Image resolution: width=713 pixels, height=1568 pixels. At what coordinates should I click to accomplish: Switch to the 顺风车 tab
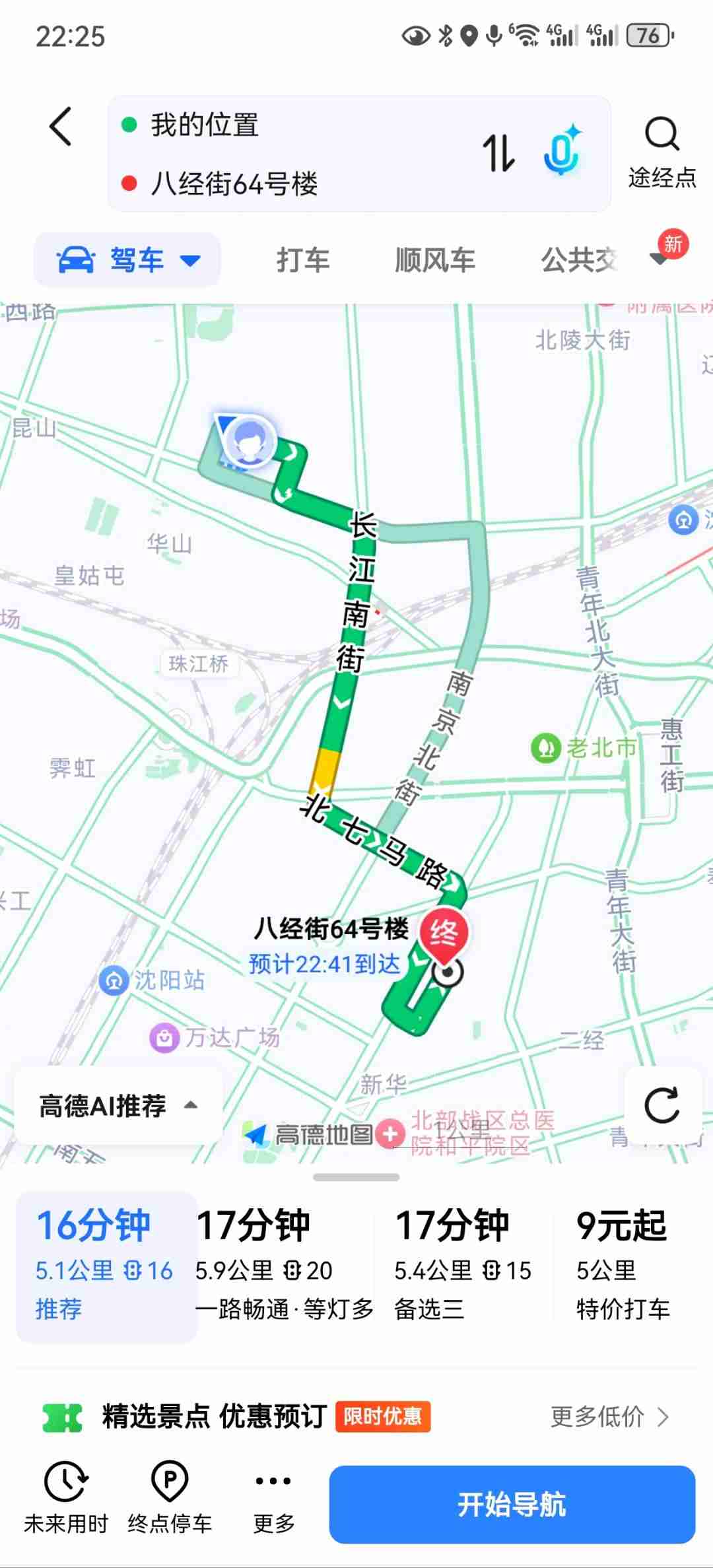pyautogui.click(x=435, y=260)
